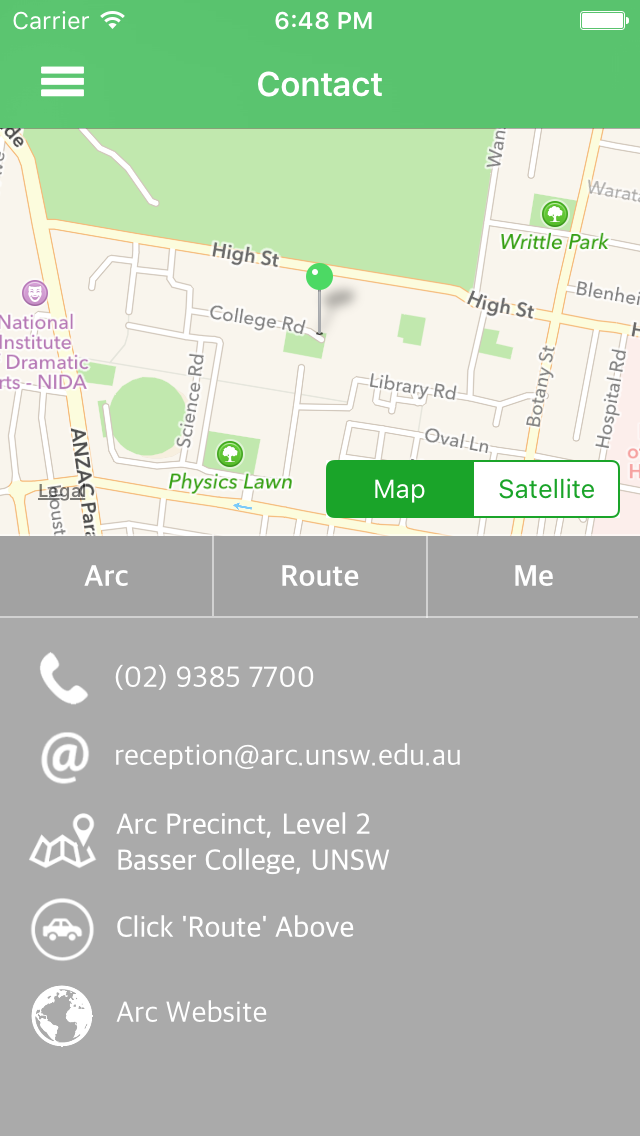
Task: Tap the green map pin
Action: point(319,277)
